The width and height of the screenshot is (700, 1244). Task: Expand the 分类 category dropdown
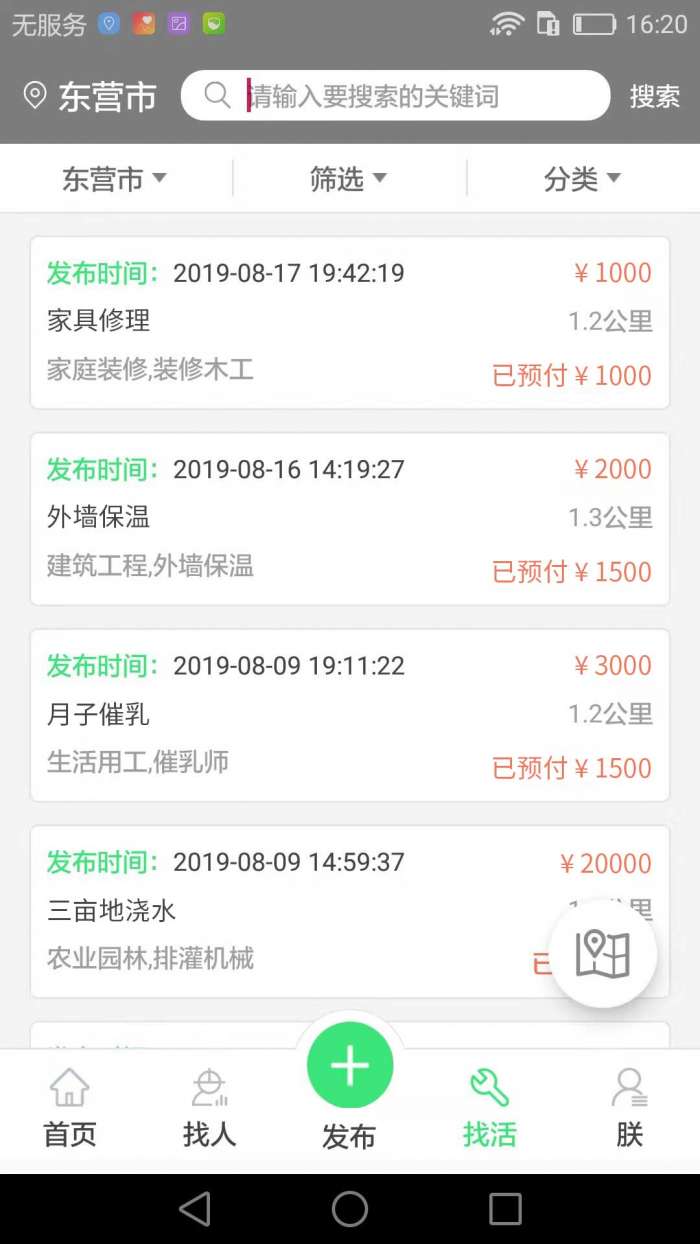coord(582,179)
